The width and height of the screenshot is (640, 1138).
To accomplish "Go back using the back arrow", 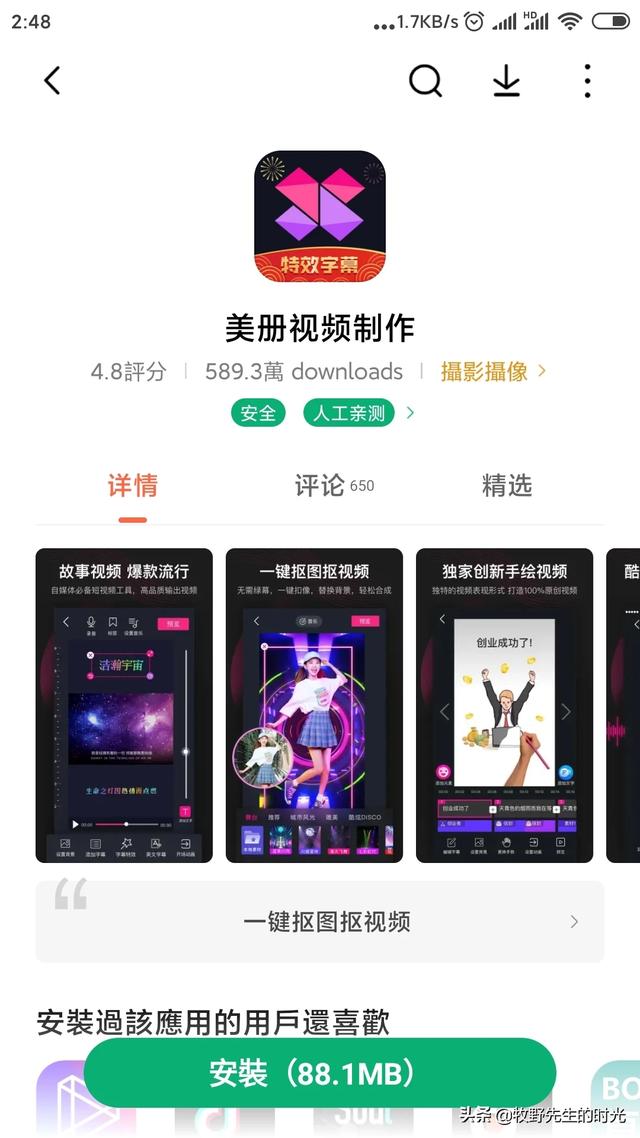I will click(x=52, y=81).
